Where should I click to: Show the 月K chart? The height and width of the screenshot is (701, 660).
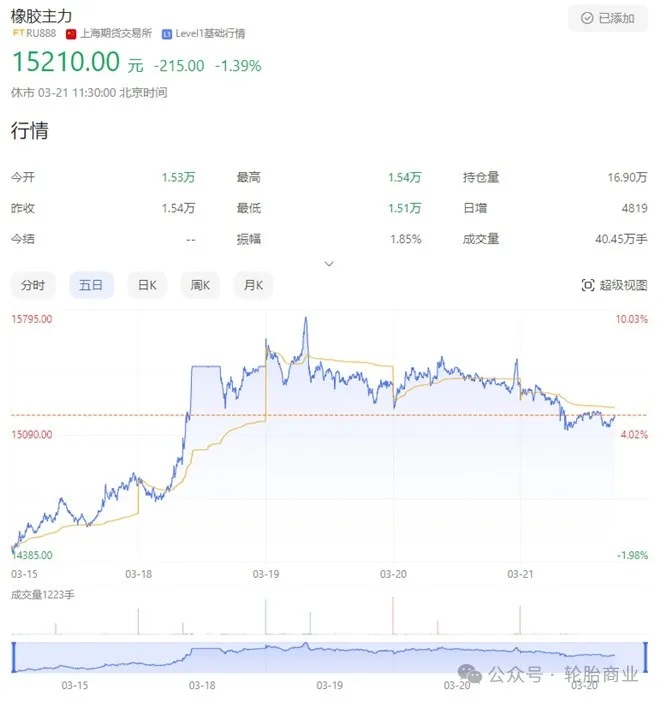[254, 285]
